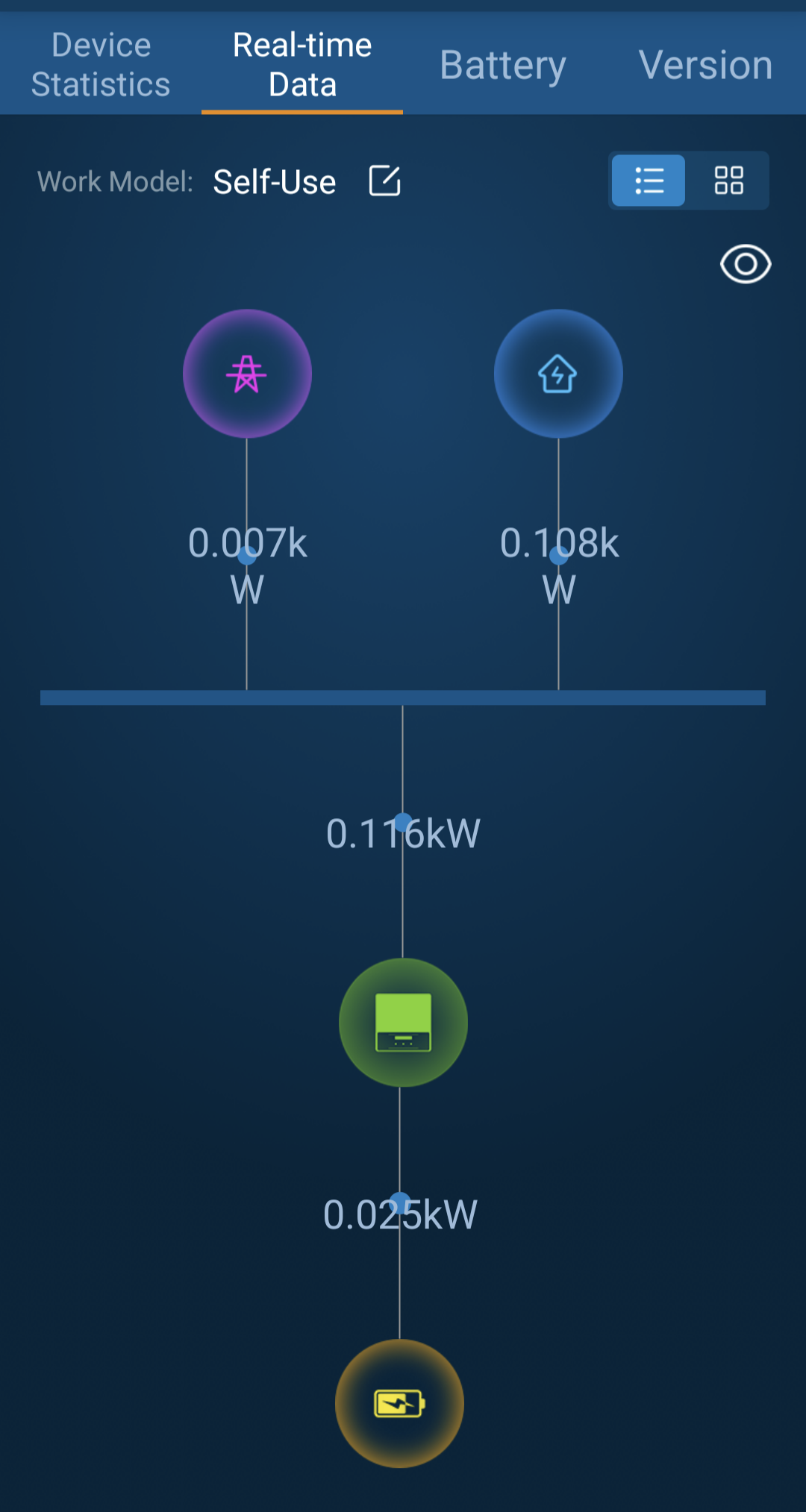The width and height of the screenshot is (806, 1512).
Task: Switch to the Device Statistics tab
Action: click(101, 65)
